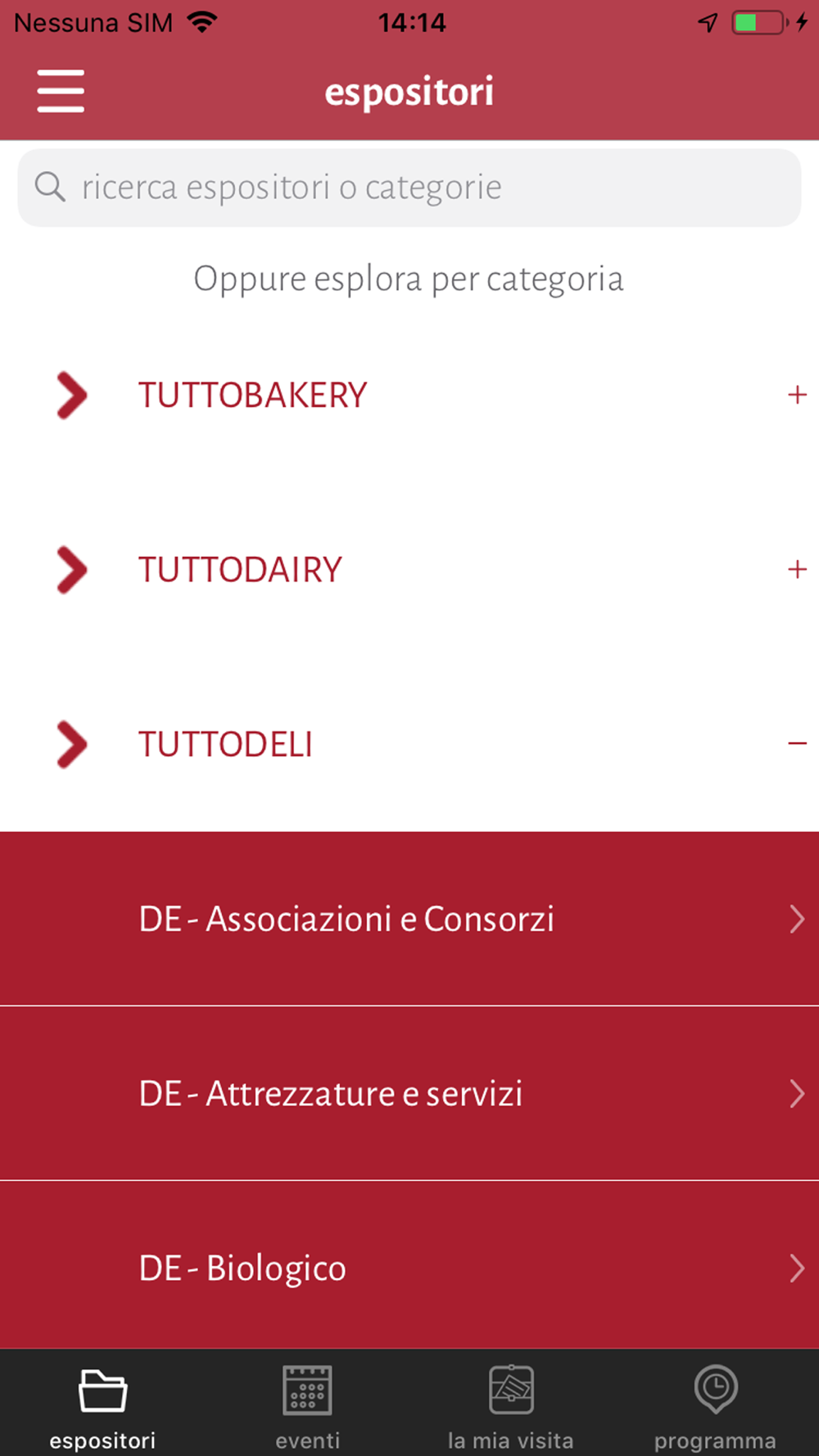Open DE - Biologico subcategory
This screenshot has height=1456, width=819.
tap(409, 1266)
